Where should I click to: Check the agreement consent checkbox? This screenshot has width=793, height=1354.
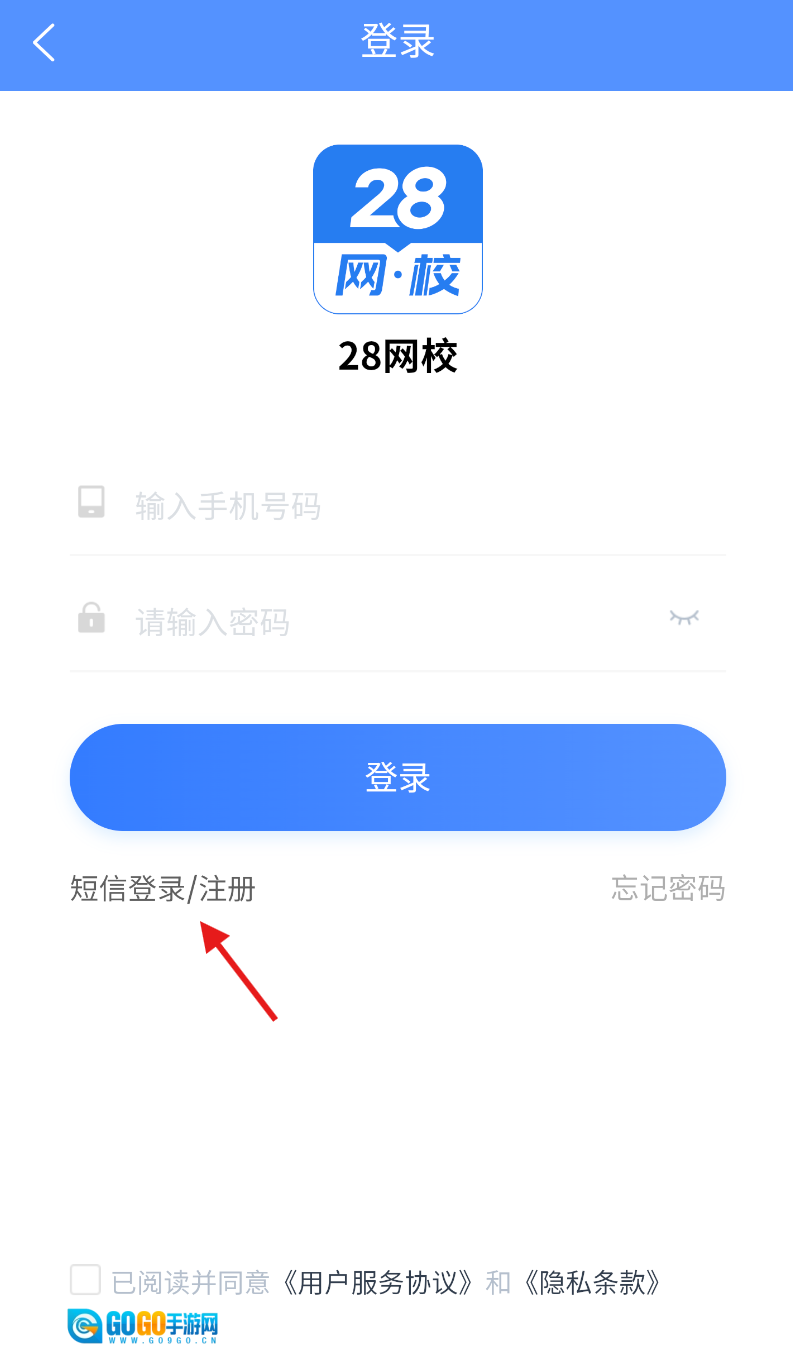[86, 1280]
